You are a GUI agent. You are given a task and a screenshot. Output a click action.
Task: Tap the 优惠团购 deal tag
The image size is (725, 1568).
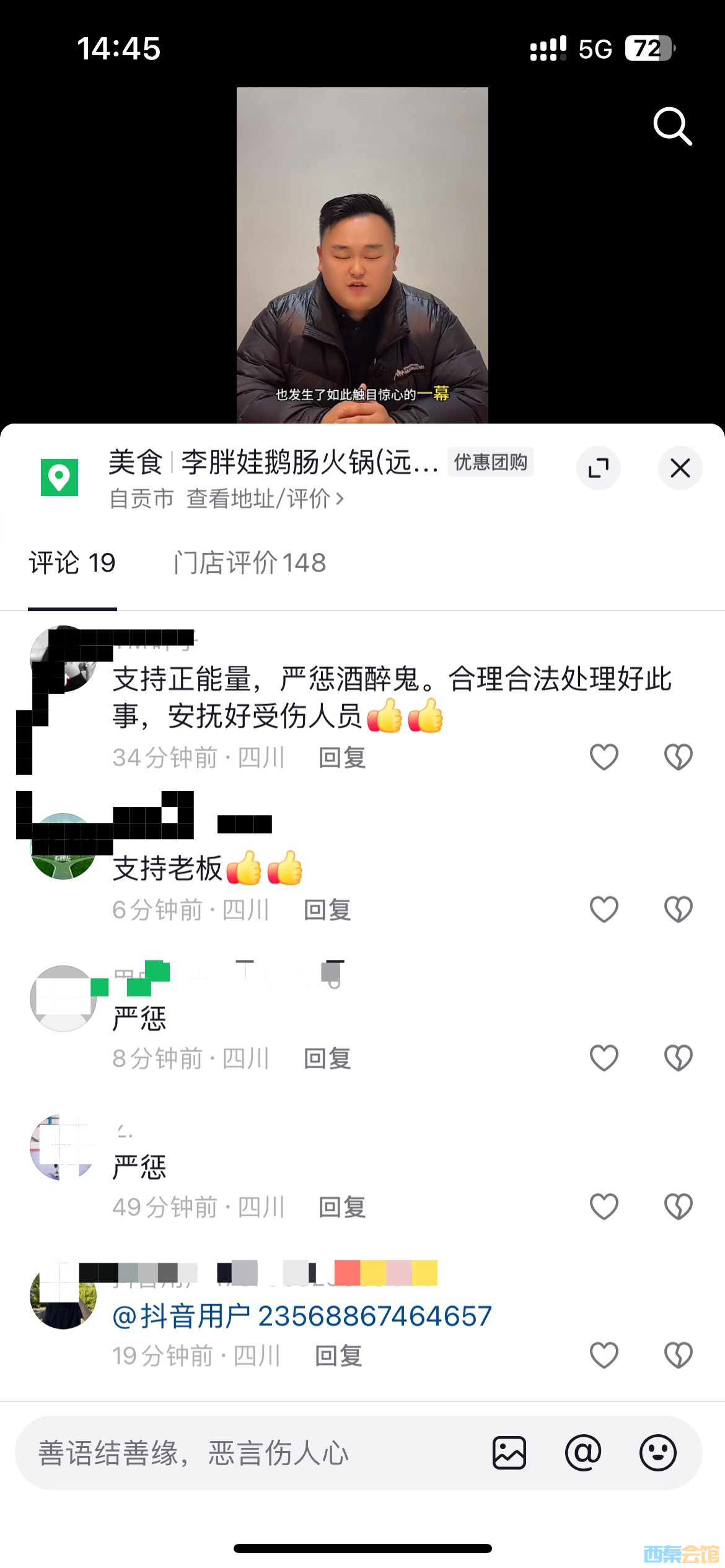click(x=490, y=463)
